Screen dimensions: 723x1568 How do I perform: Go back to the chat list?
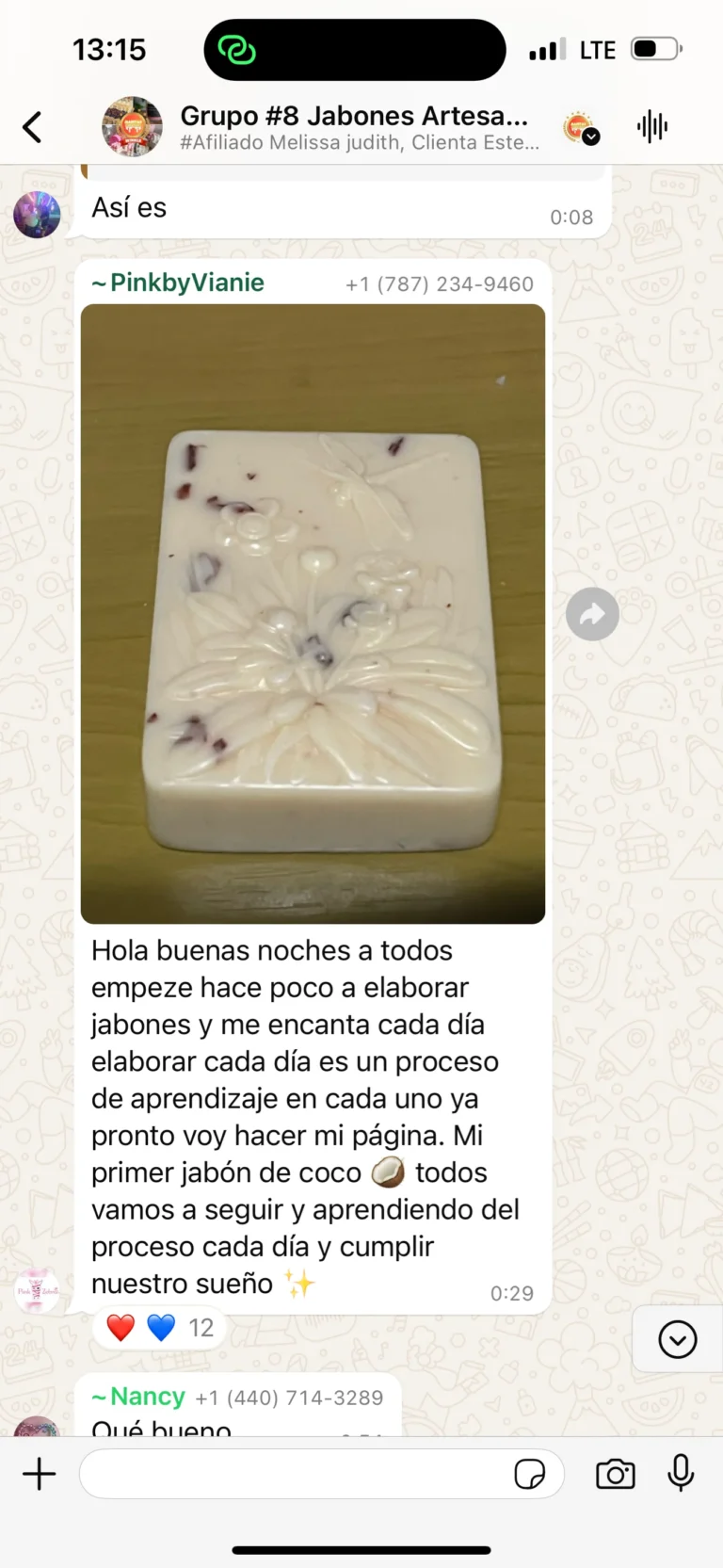coord(33,127)
